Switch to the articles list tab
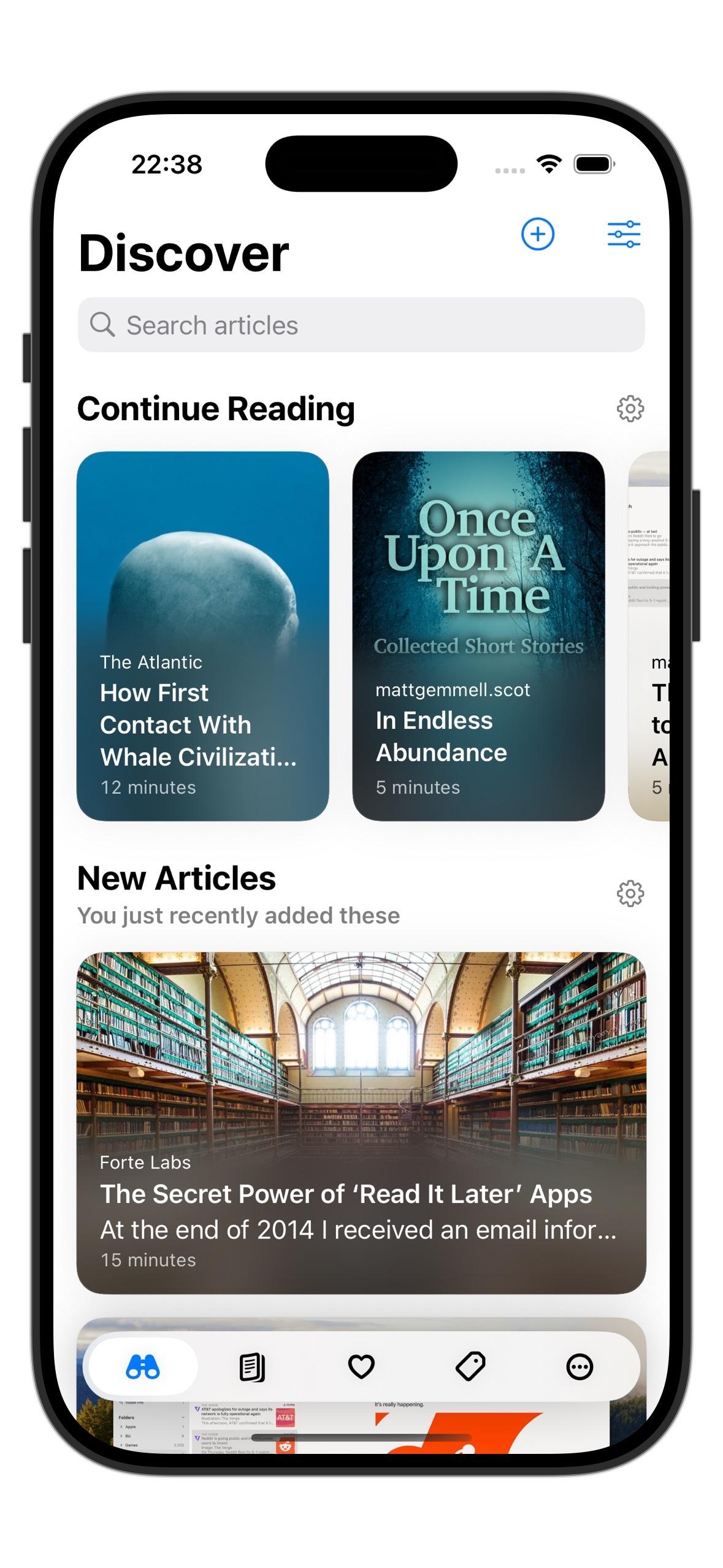 point(252,1367)
